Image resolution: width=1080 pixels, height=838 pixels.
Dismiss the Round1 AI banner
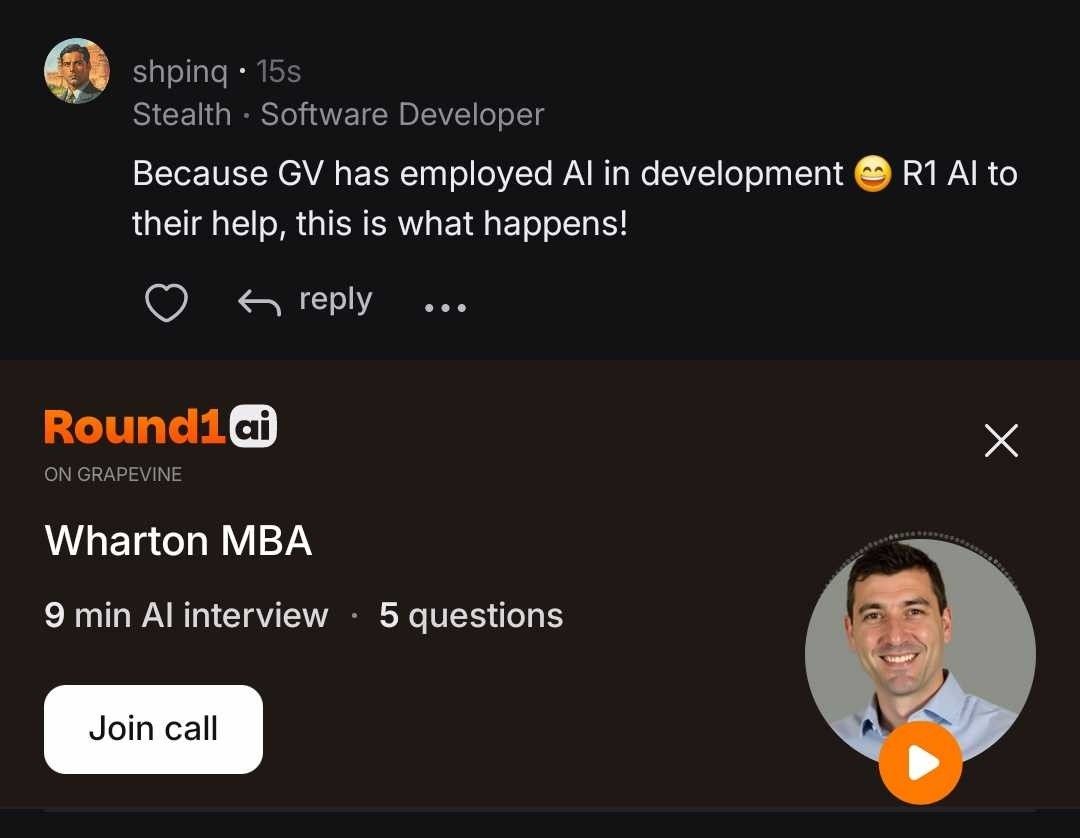click(1001, 440)
